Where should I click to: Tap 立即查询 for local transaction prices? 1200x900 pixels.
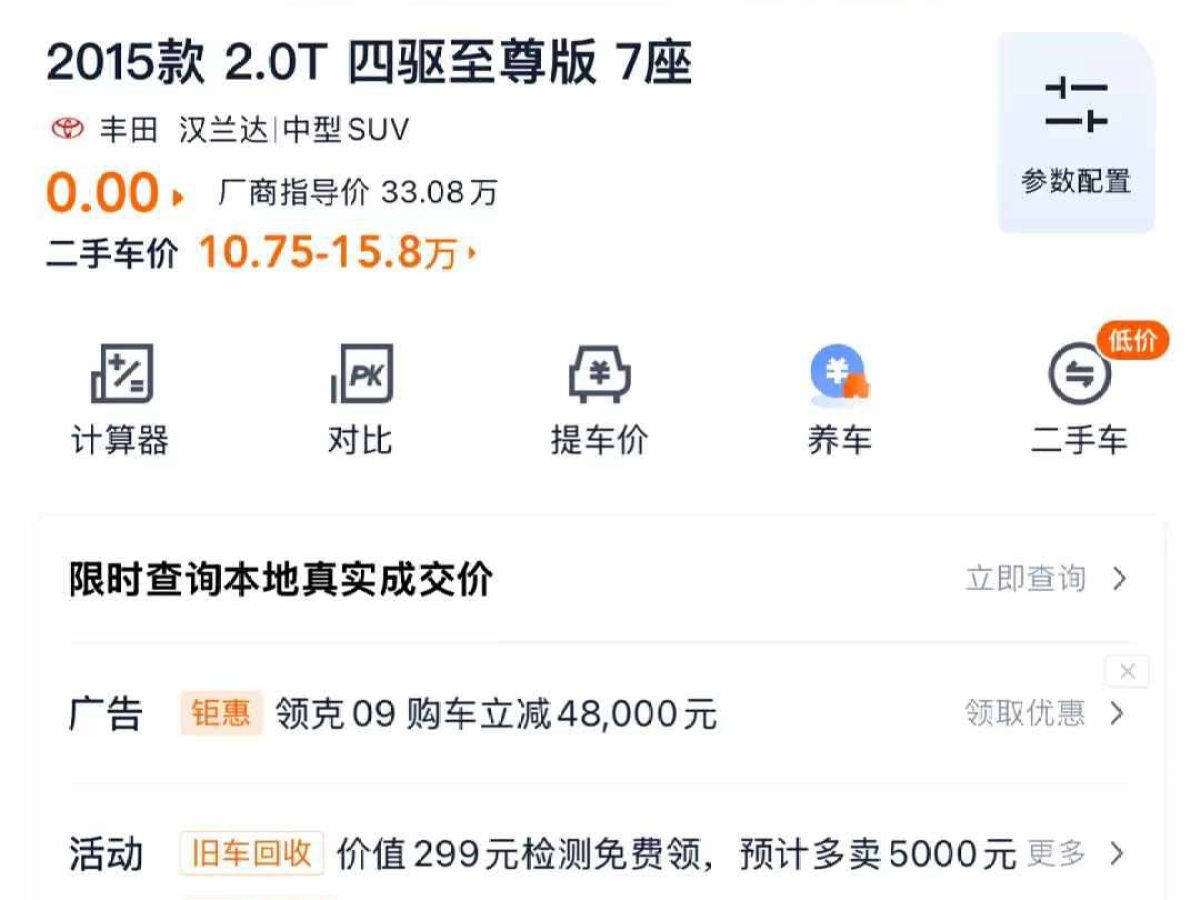click(1045, 579)
